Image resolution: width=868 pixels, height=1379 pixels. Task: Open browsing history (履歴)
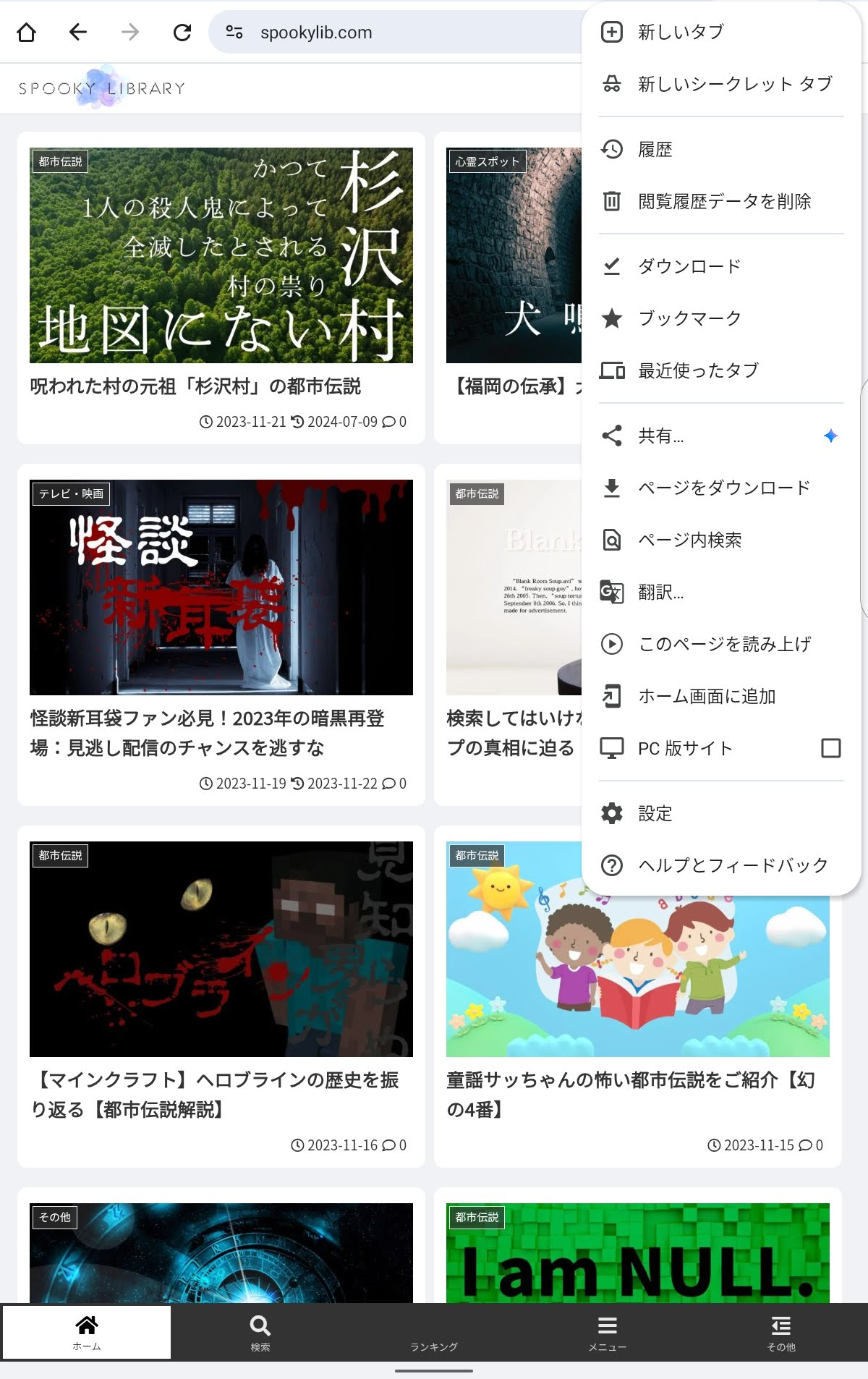pos(655,149)
